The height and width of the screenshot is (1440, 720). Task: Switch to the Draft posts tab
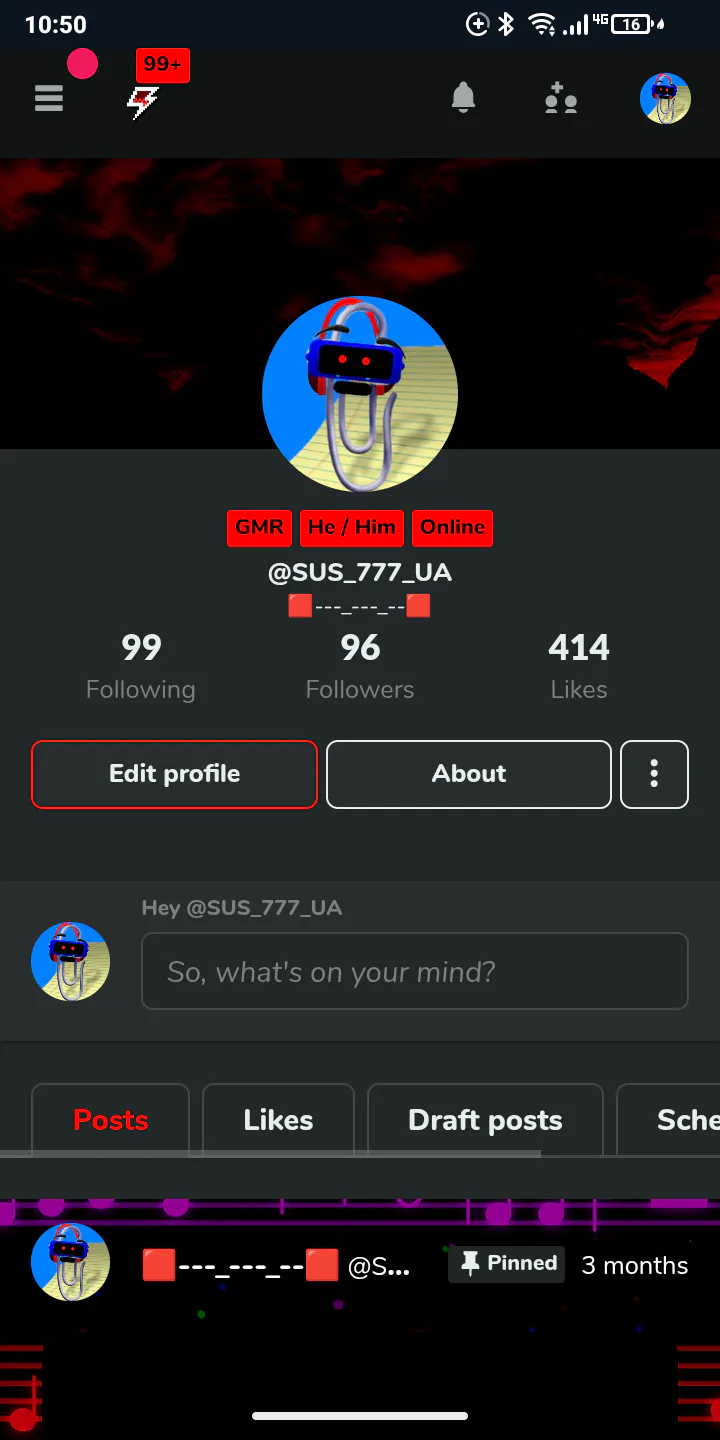tap(485, 1120)
